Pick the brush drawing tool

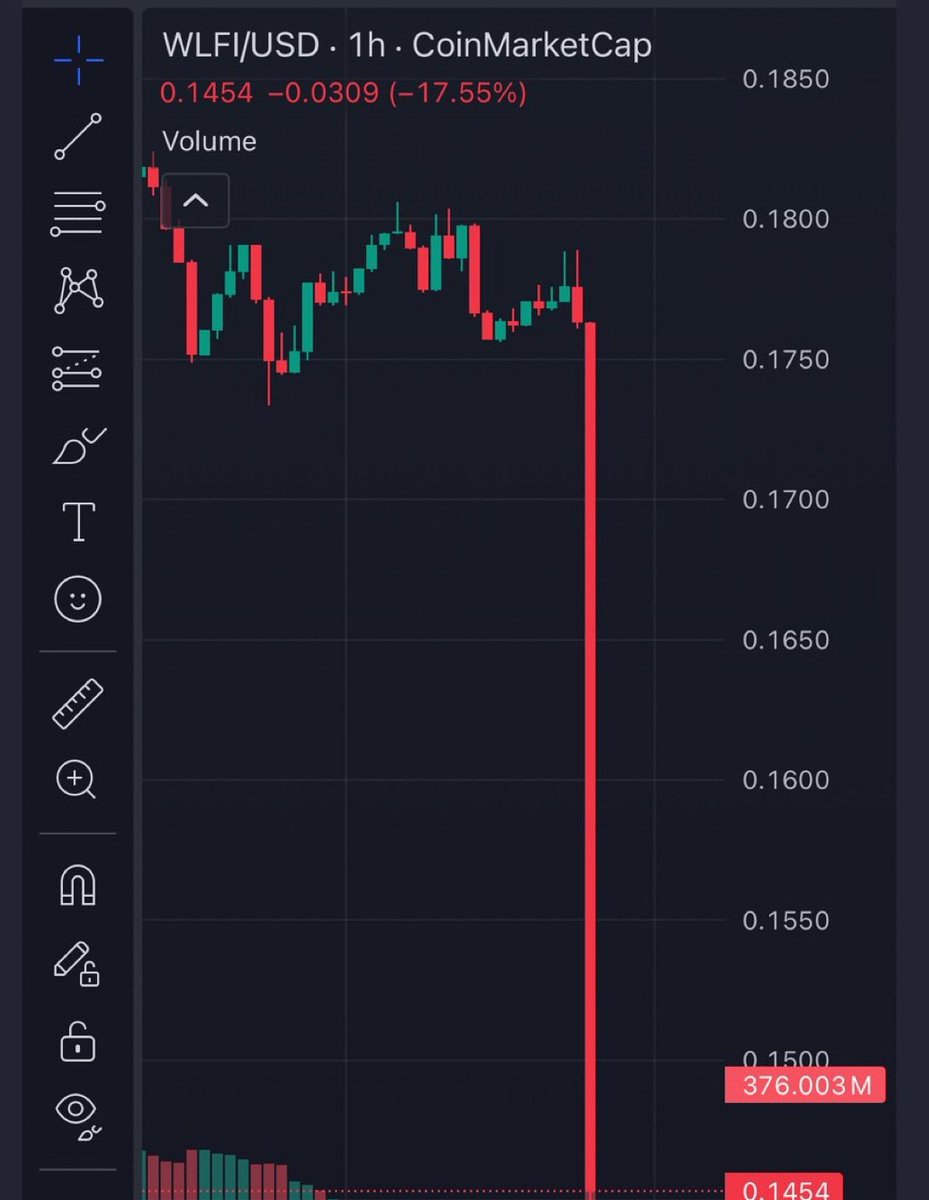click(x=78, y=446)
